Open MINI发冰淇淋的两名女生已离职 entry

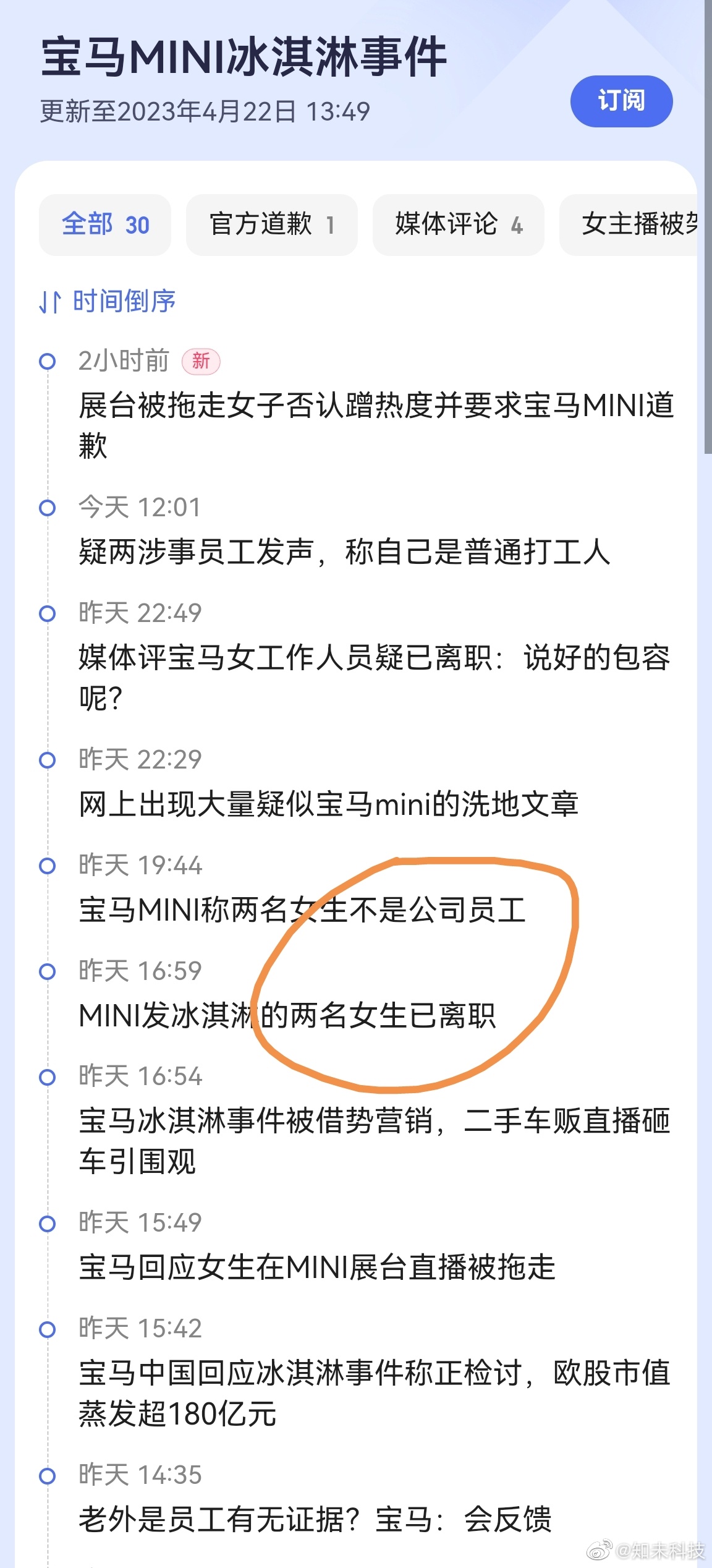click(x=287, y=1016)
